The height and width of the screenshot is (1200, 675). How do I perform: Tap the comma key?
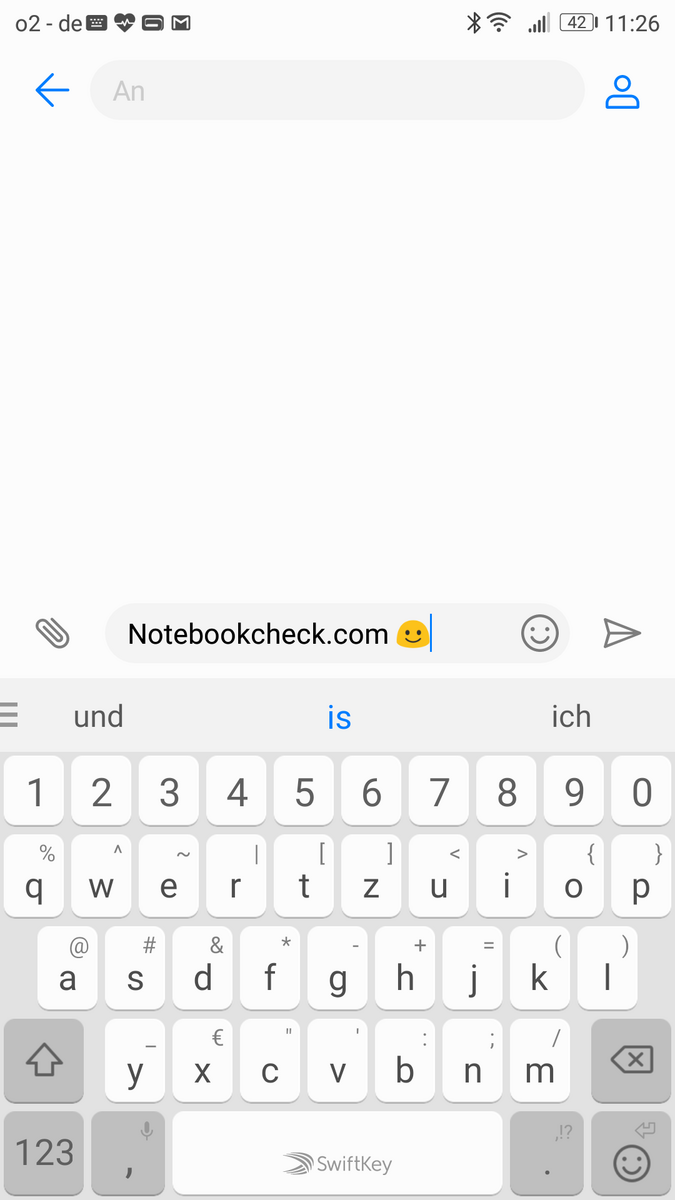tap(128, 1153)
